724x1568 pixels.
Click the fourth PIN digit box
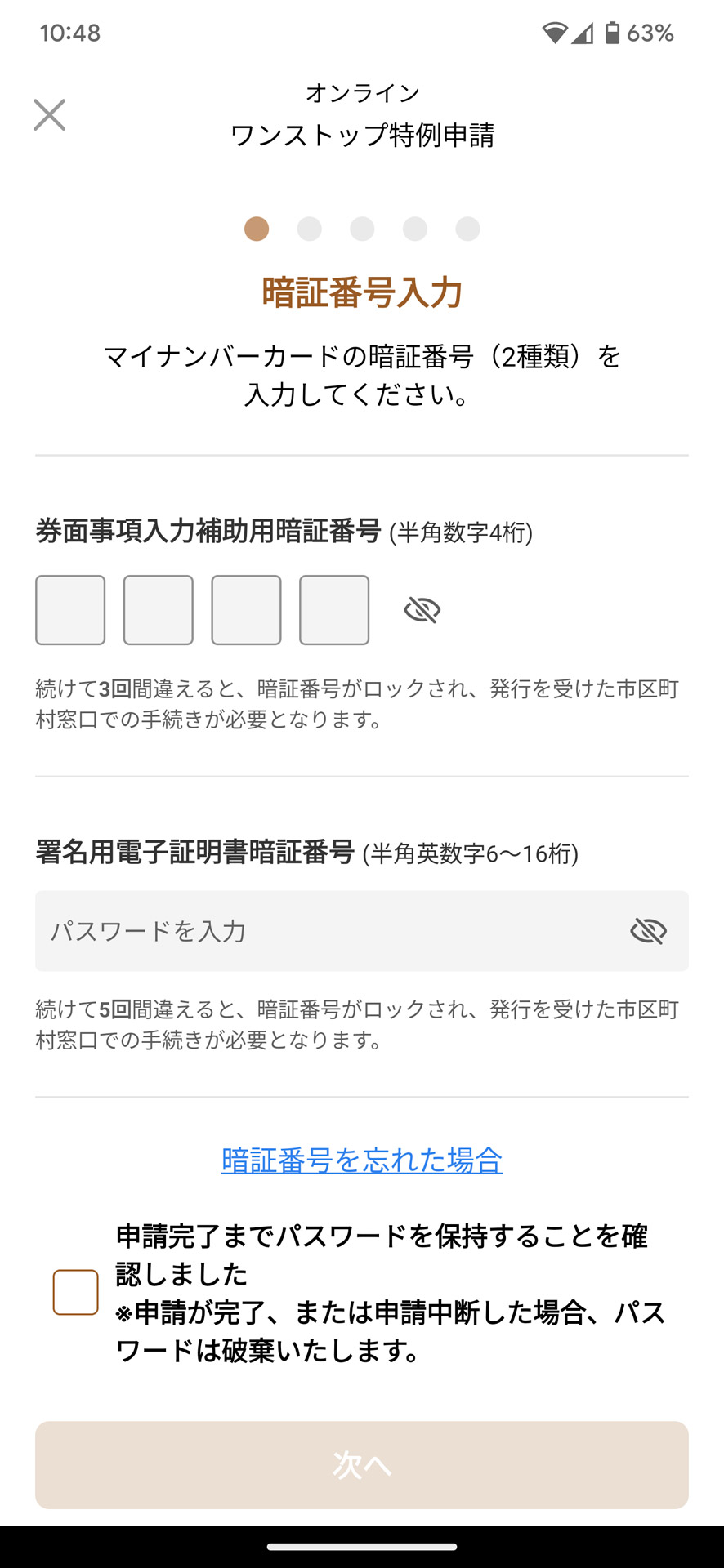pyautogui.click(x=334, y=609)
